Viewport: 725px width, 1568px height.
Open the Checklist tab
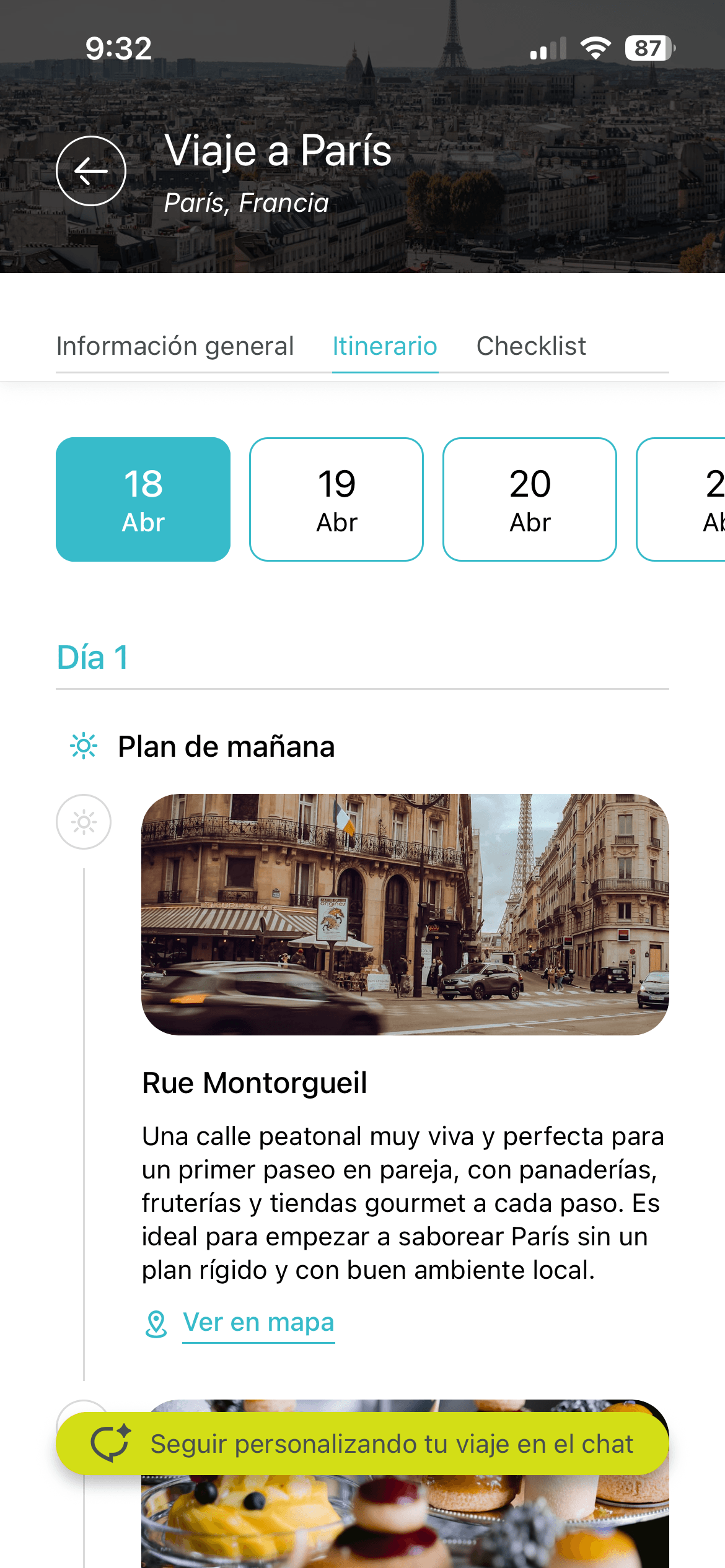530,346
